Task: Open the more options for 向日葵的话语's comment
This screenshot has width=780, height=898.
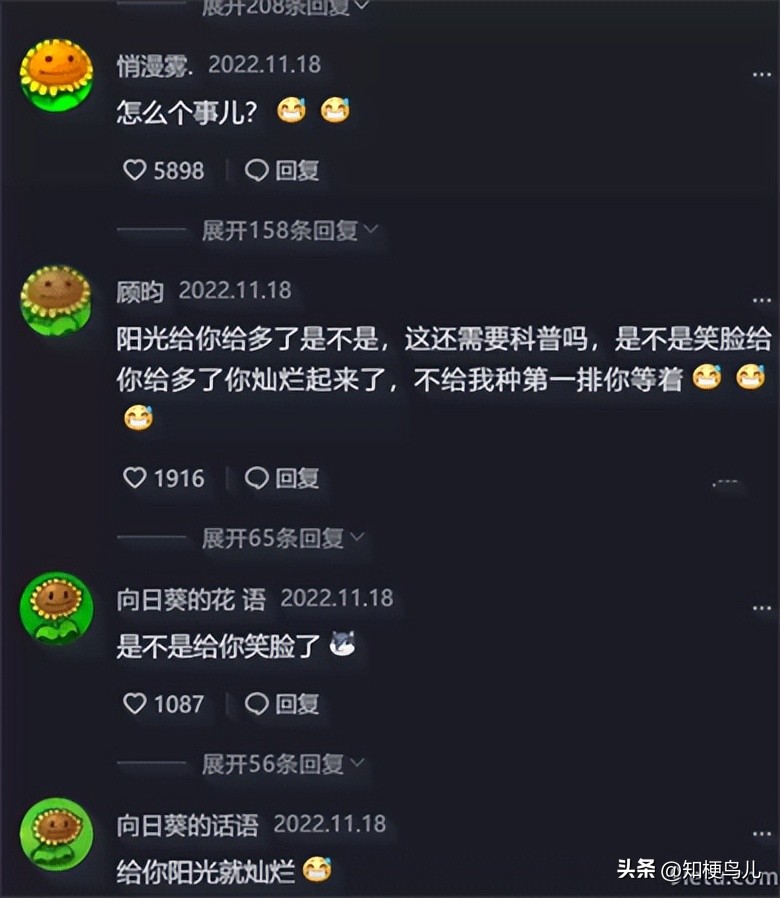Action: [762, 833]
